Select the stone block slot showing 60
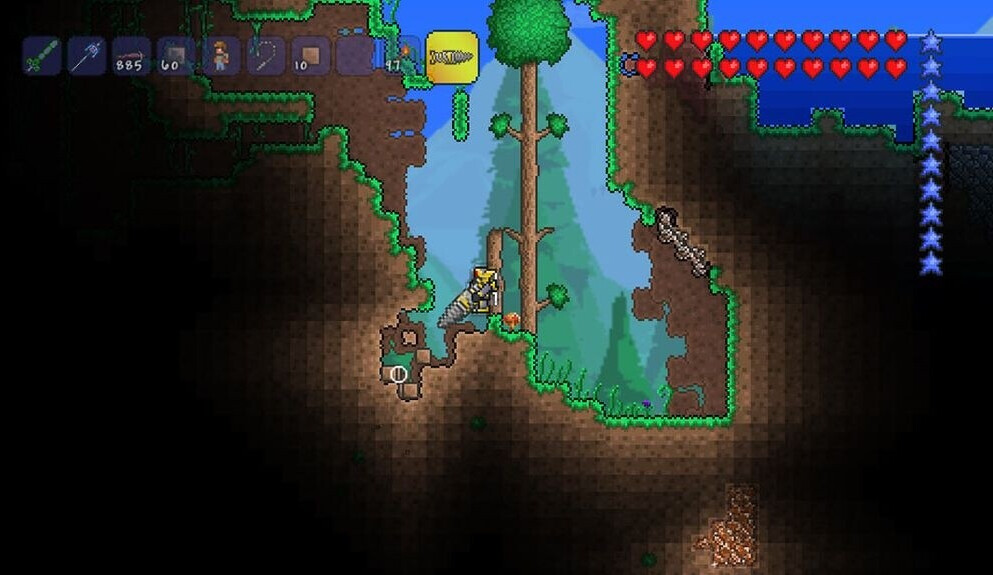The height and width of the screenshot is (575, 993). (x=176, y=56)
